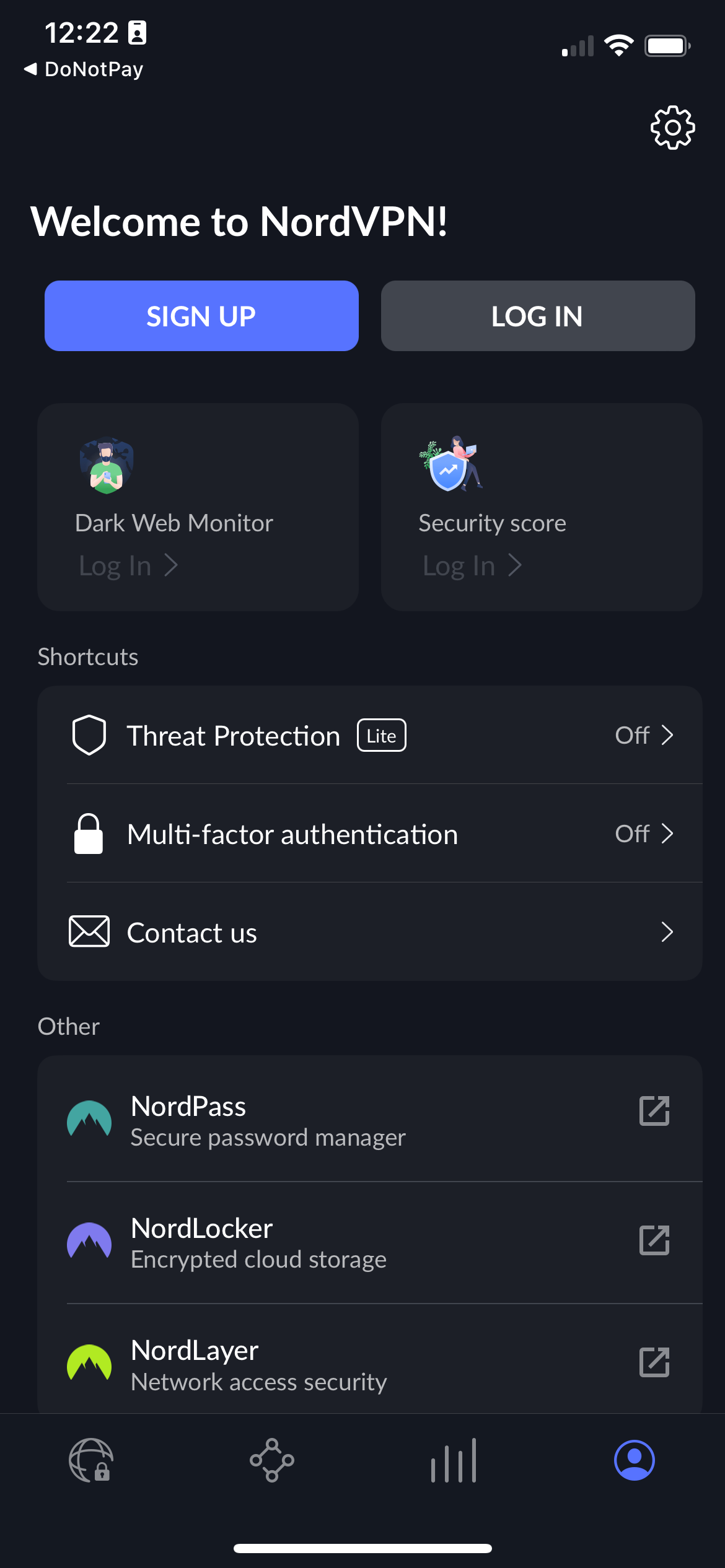Viewport: 725px width, 1568px height.
Task: Turn on Threat Protection from the Off label
Action: pyautogui.click(x=633, y=735)
